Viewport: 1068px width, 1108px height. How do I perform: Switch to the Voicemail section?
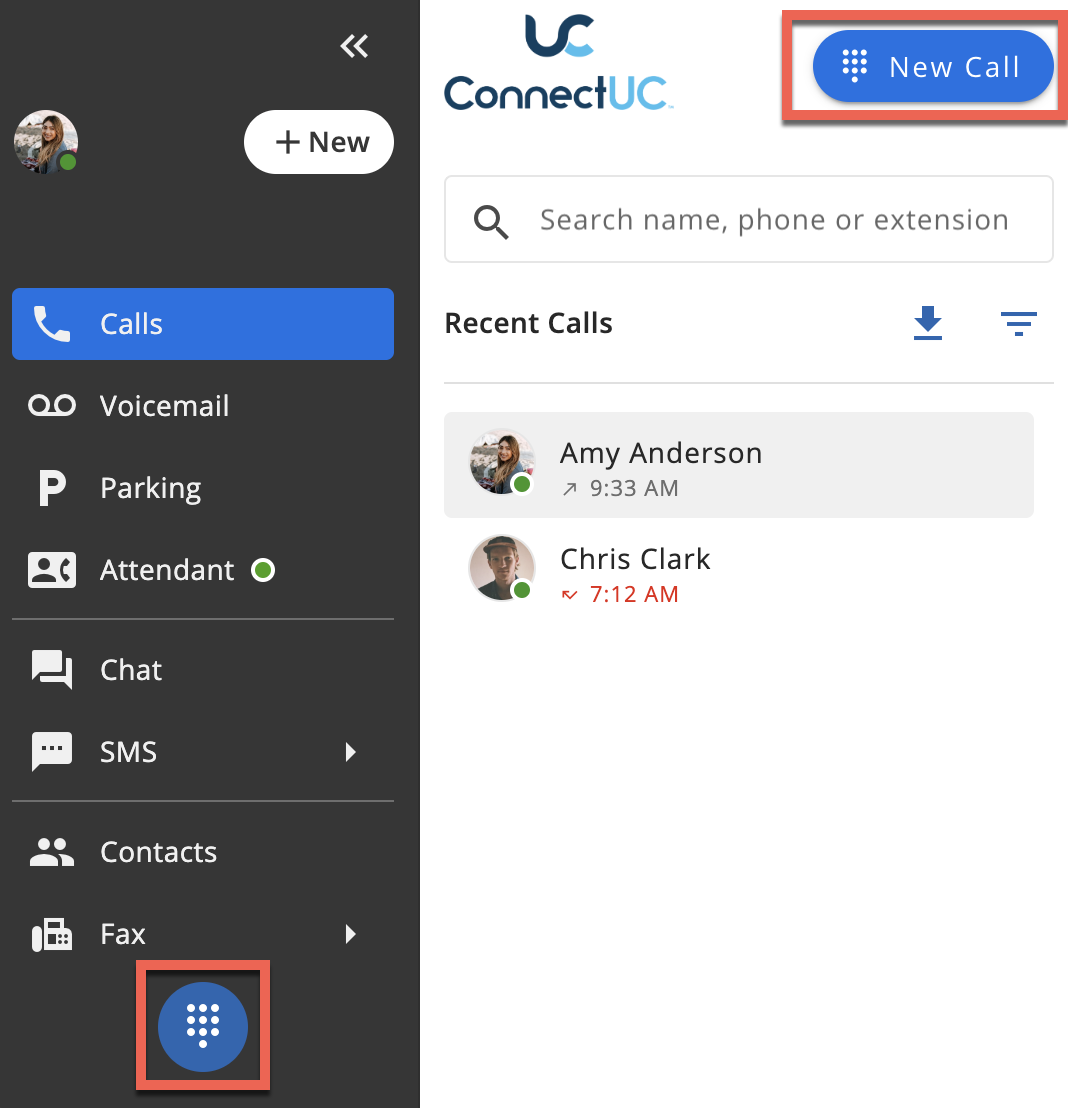[x=164, y=406]
